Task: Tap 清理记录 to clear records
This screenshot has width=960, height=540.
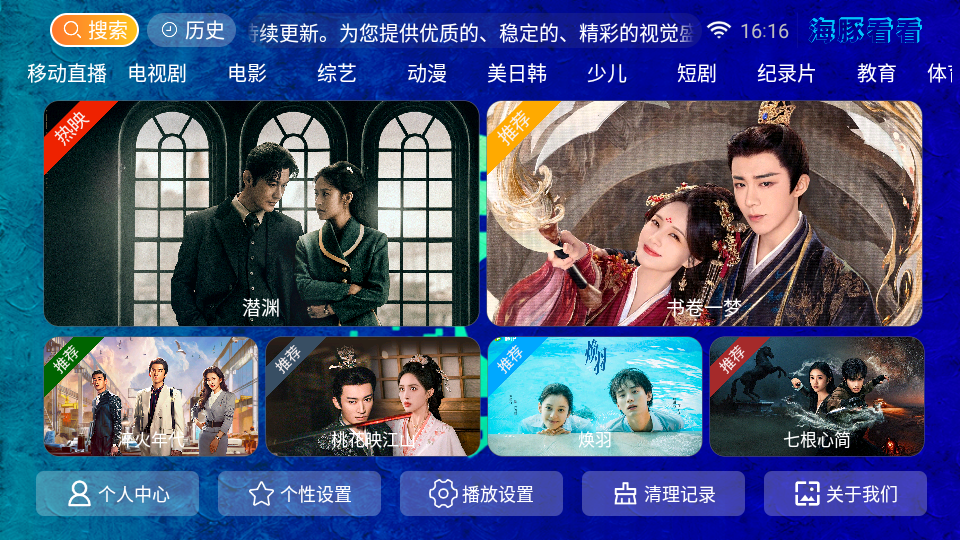Action: click(663, 494)
